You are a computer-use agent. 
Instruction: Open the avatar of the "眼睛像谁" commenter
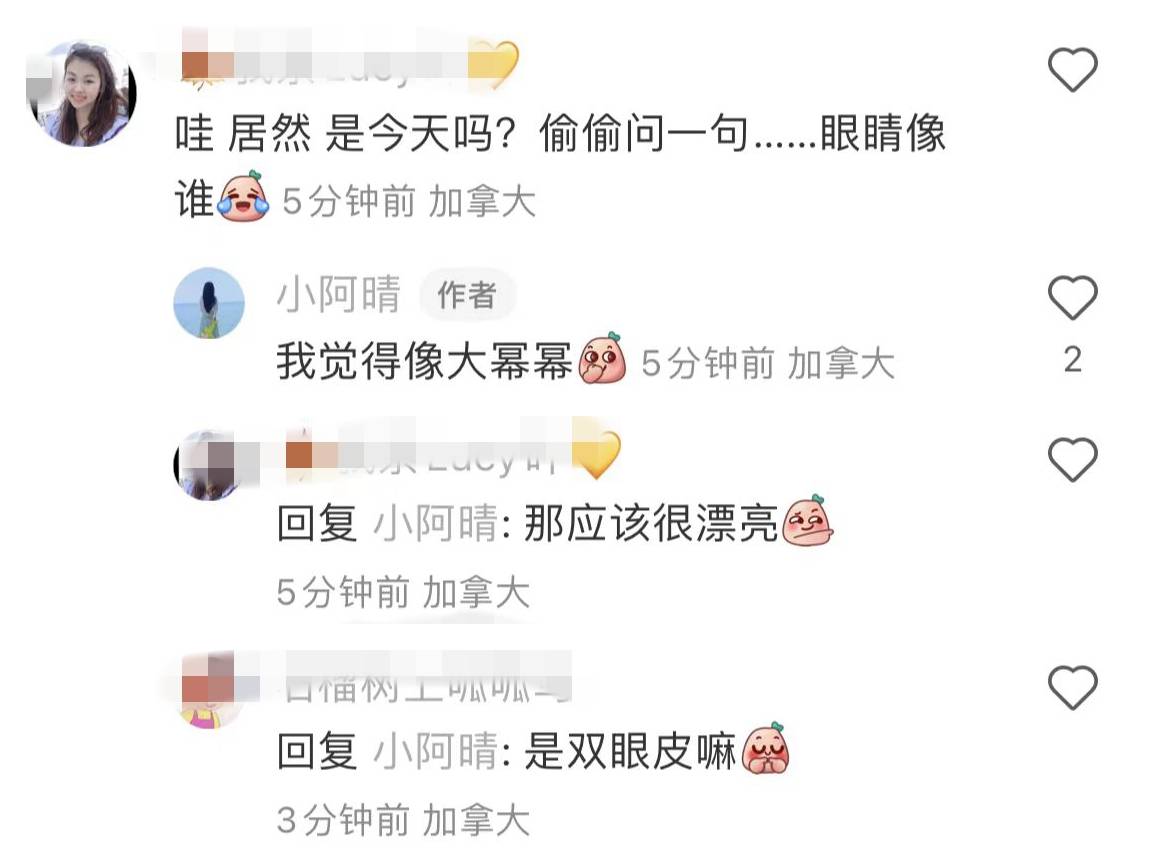pyautogui.click(x=82, y=95)
